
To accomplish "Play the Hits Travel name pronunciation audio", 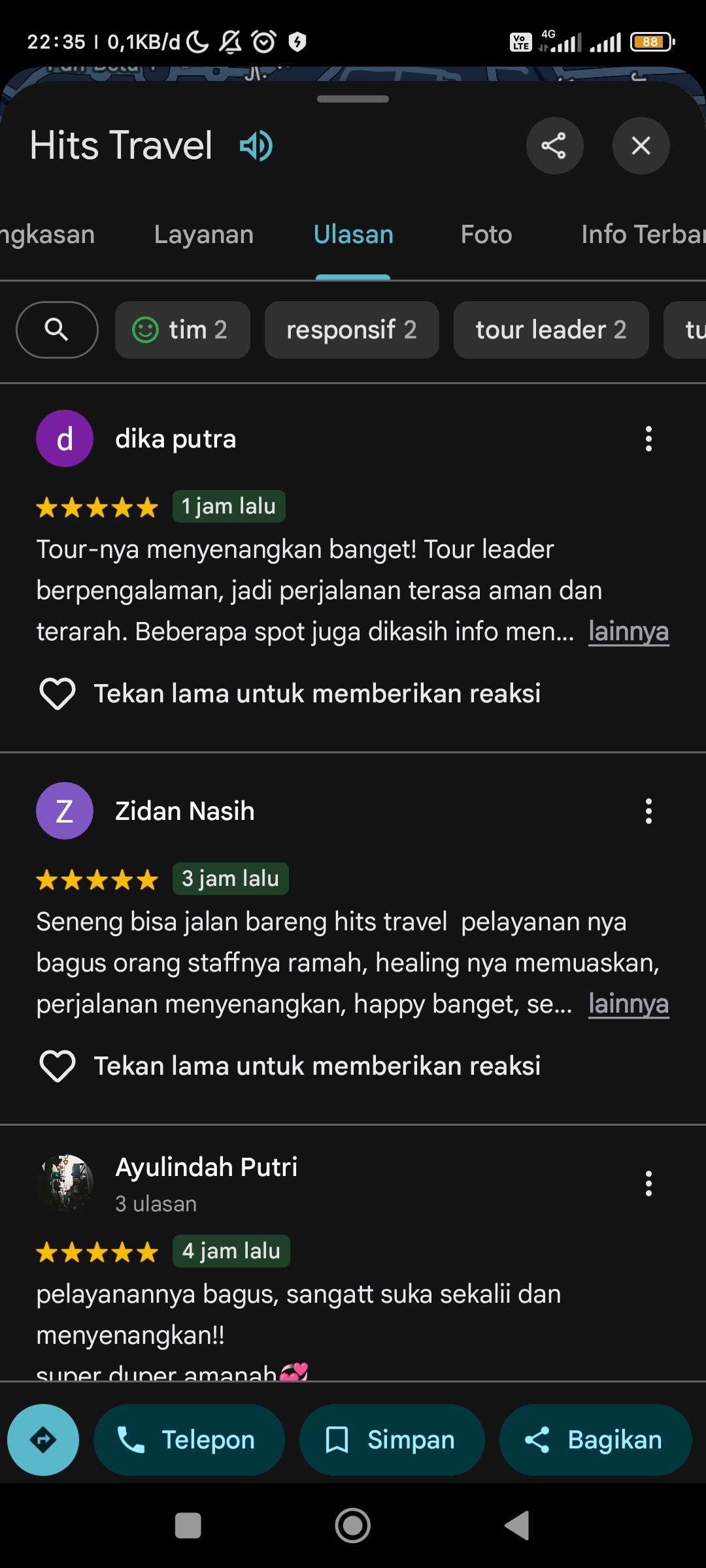I will (256, 145).
